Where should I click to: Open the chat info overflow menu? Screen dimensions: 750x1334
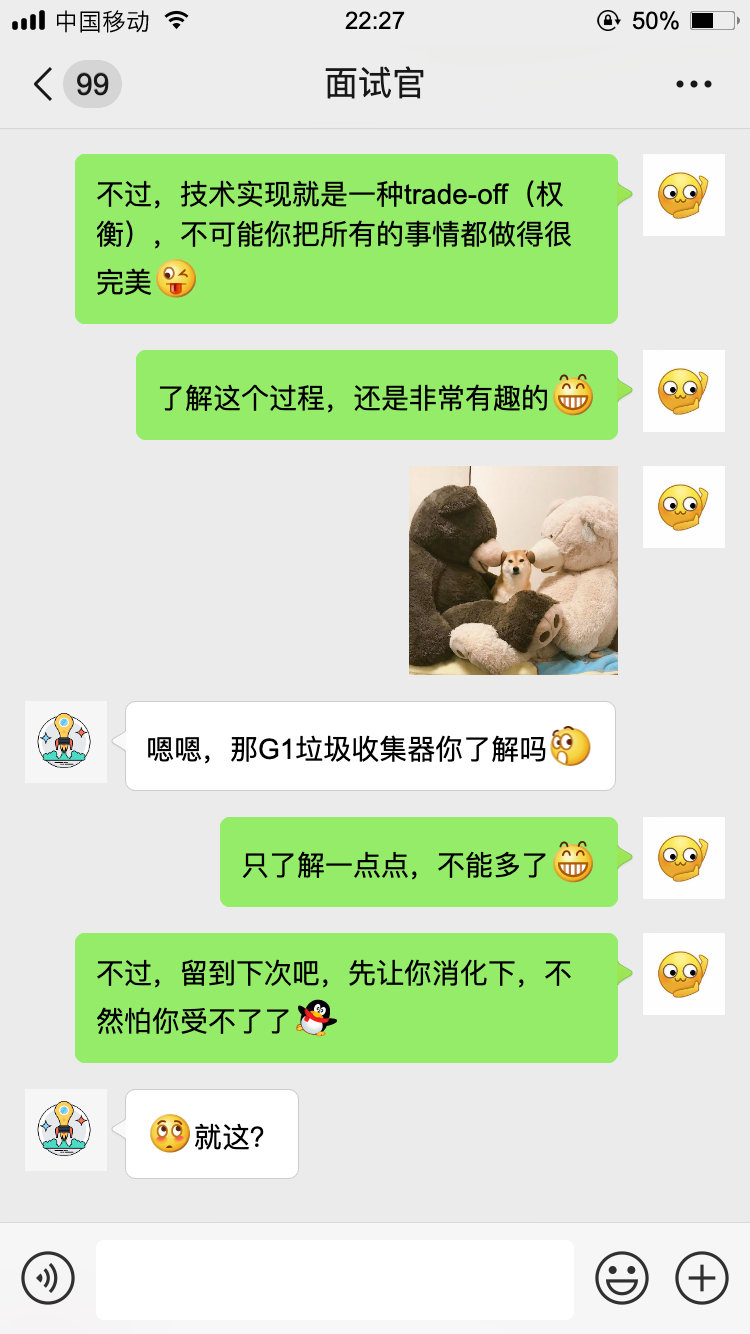693,84
